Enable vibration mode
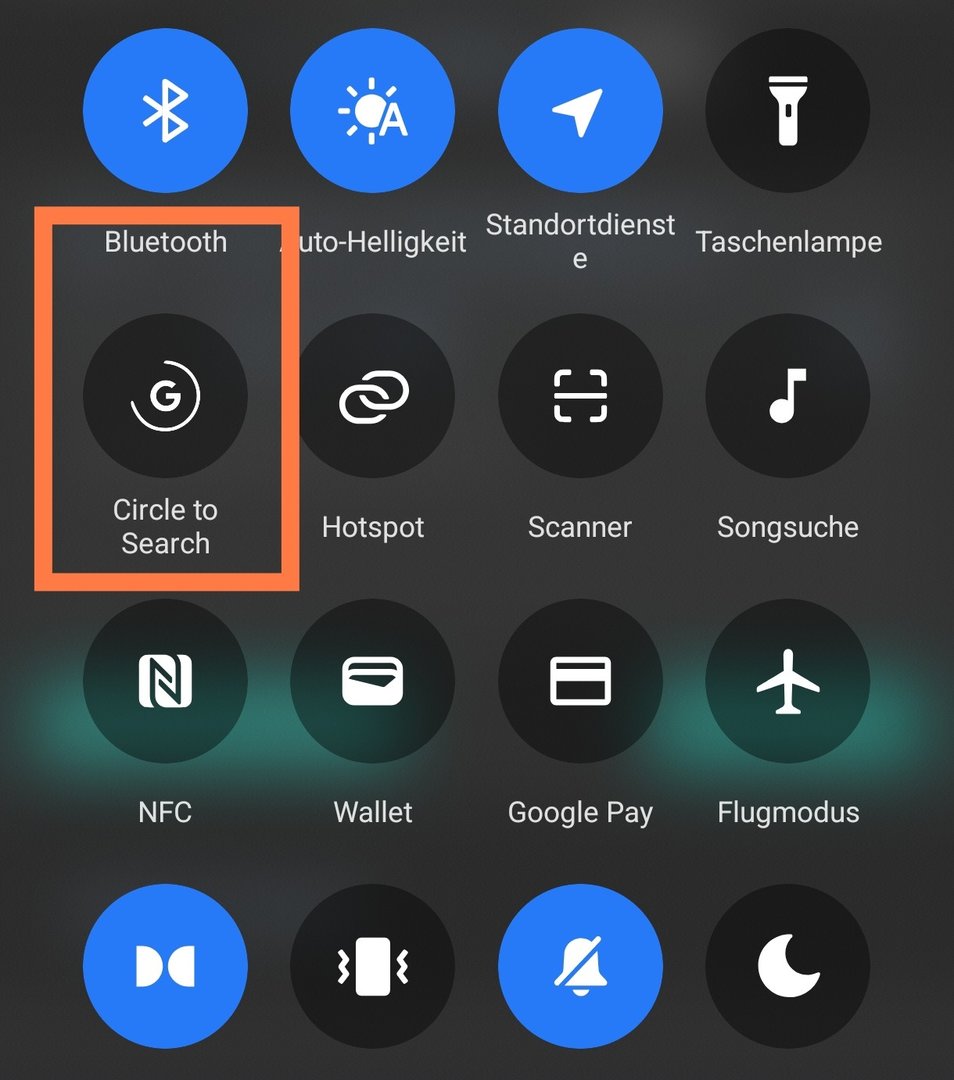The width and height of the screenshot is (954, 1080). [373, 966]
